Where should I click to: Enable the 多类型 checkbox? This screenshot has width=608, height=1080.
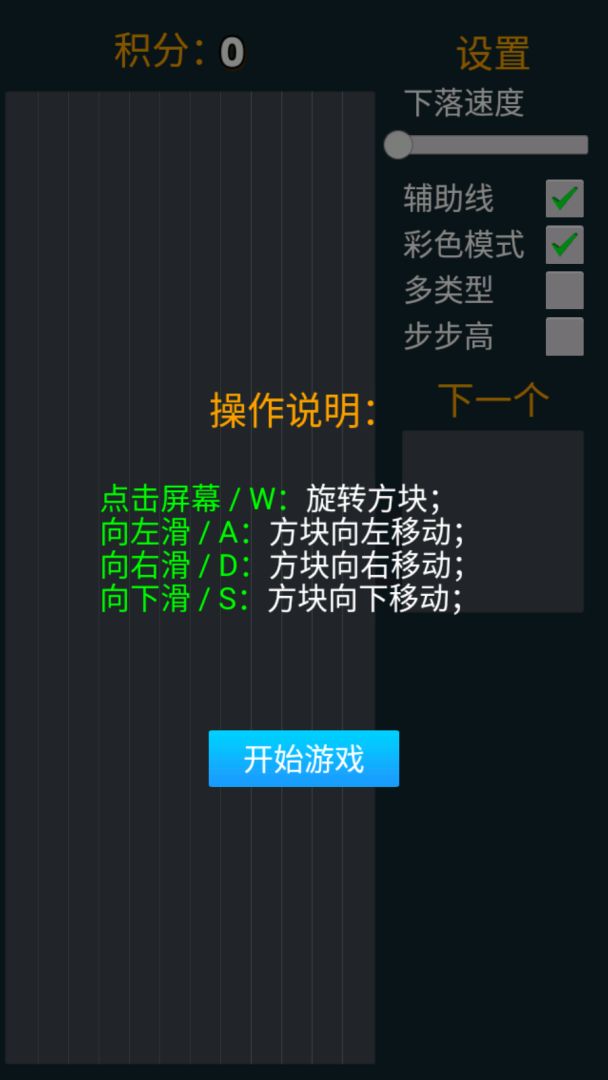564,290
